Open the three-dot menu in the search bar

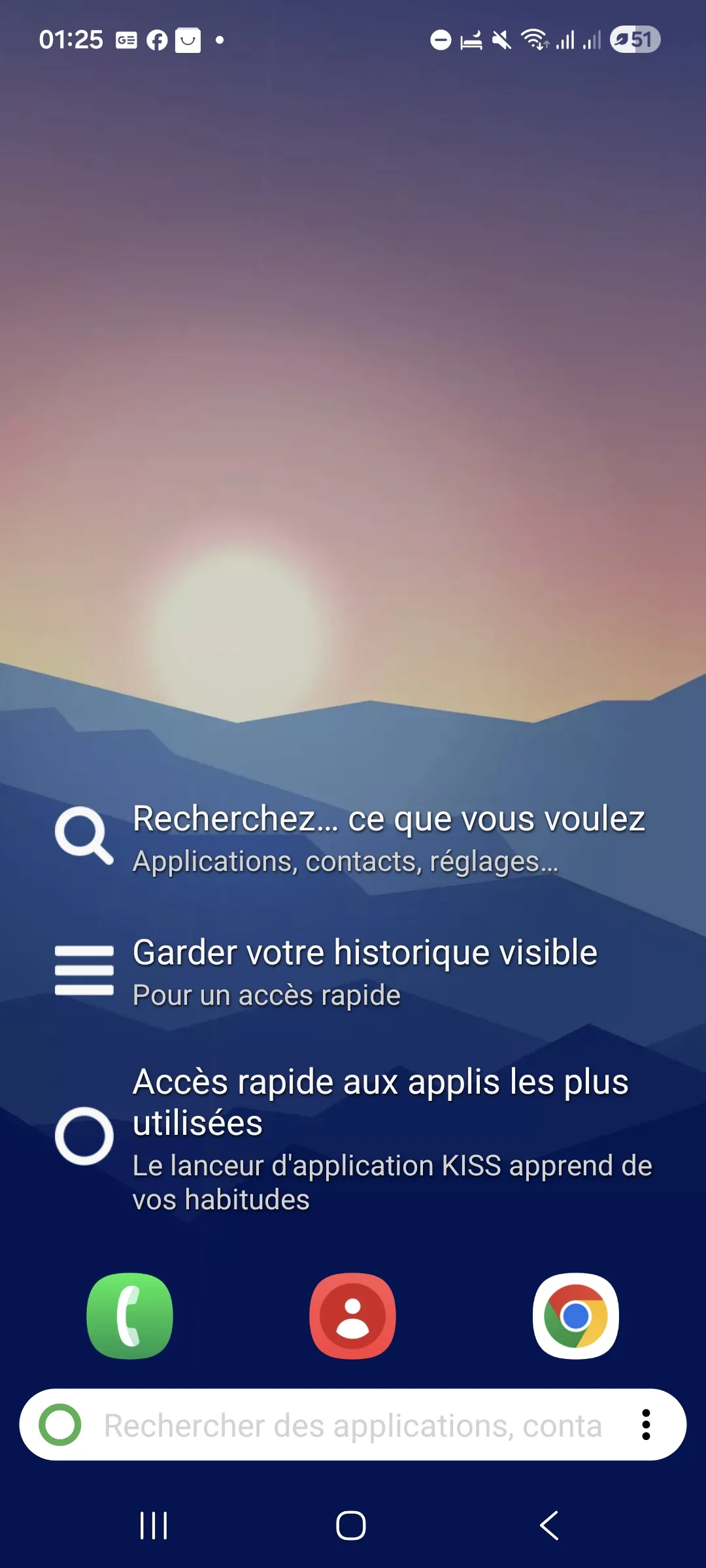tap(646, 1426)
